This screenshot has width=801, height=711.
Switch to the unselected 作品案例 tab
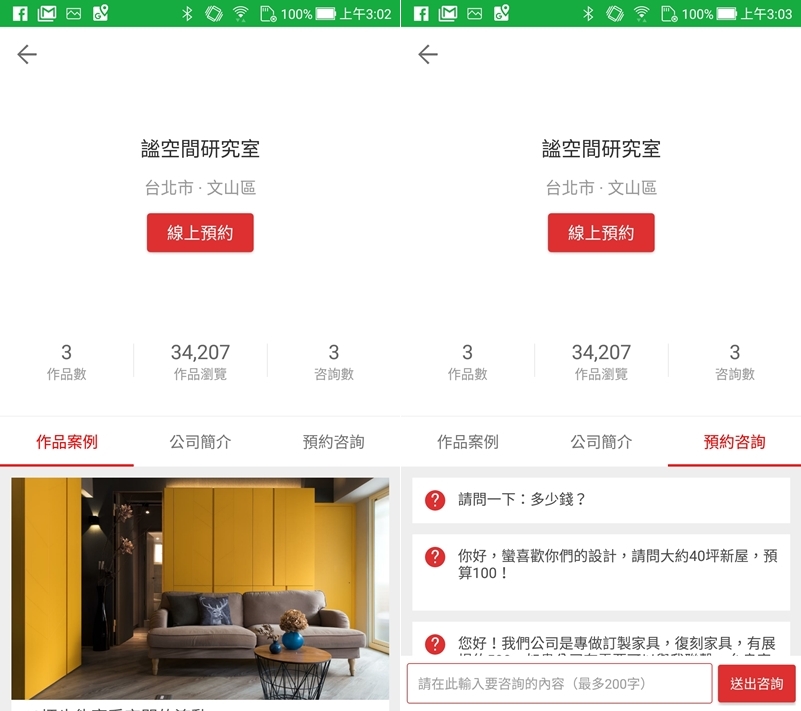pyautogui.click(x=467, y=442)
